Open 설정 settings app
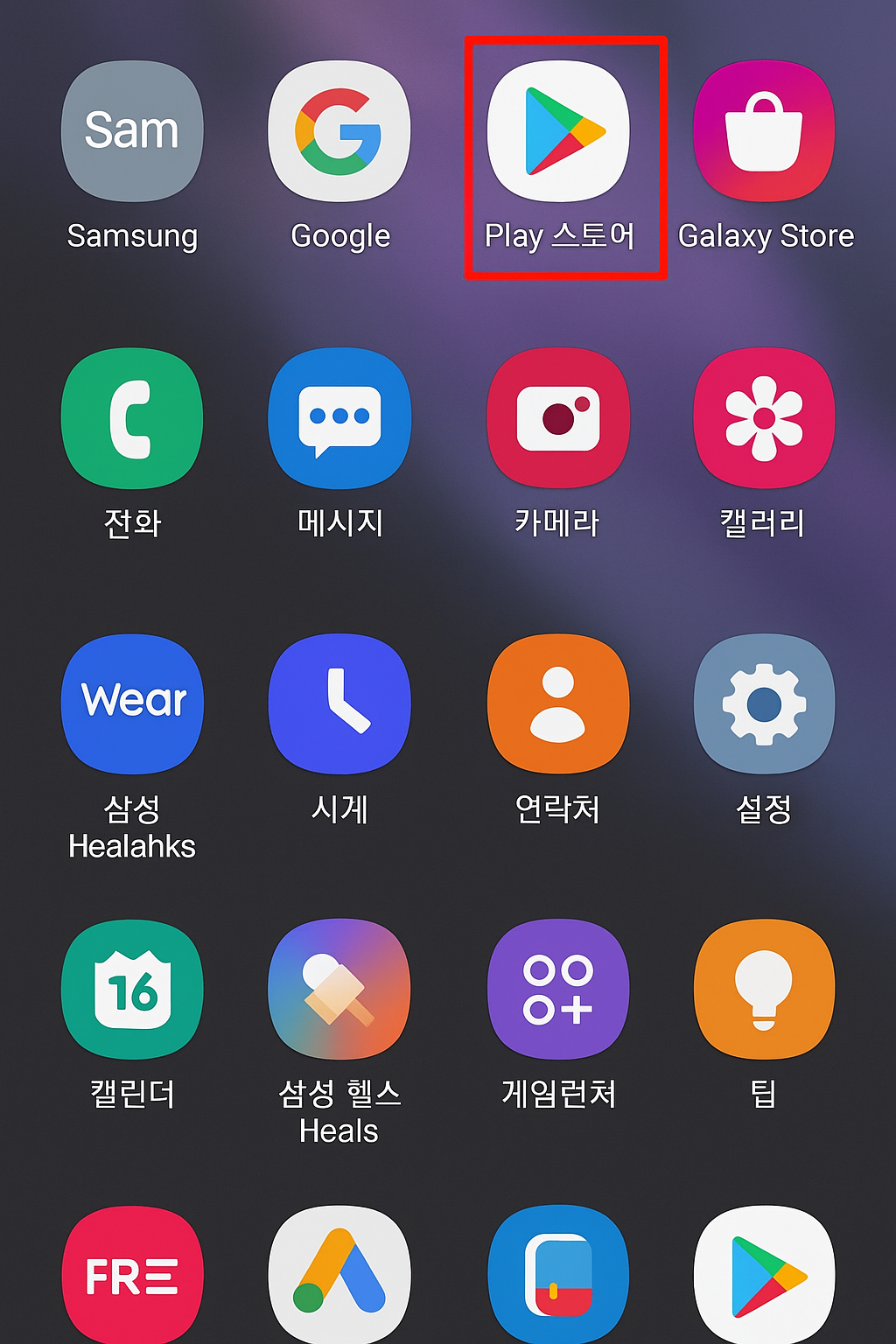Image resolution: width=896 pixels, height=1344 pixels. pos(764,704)
